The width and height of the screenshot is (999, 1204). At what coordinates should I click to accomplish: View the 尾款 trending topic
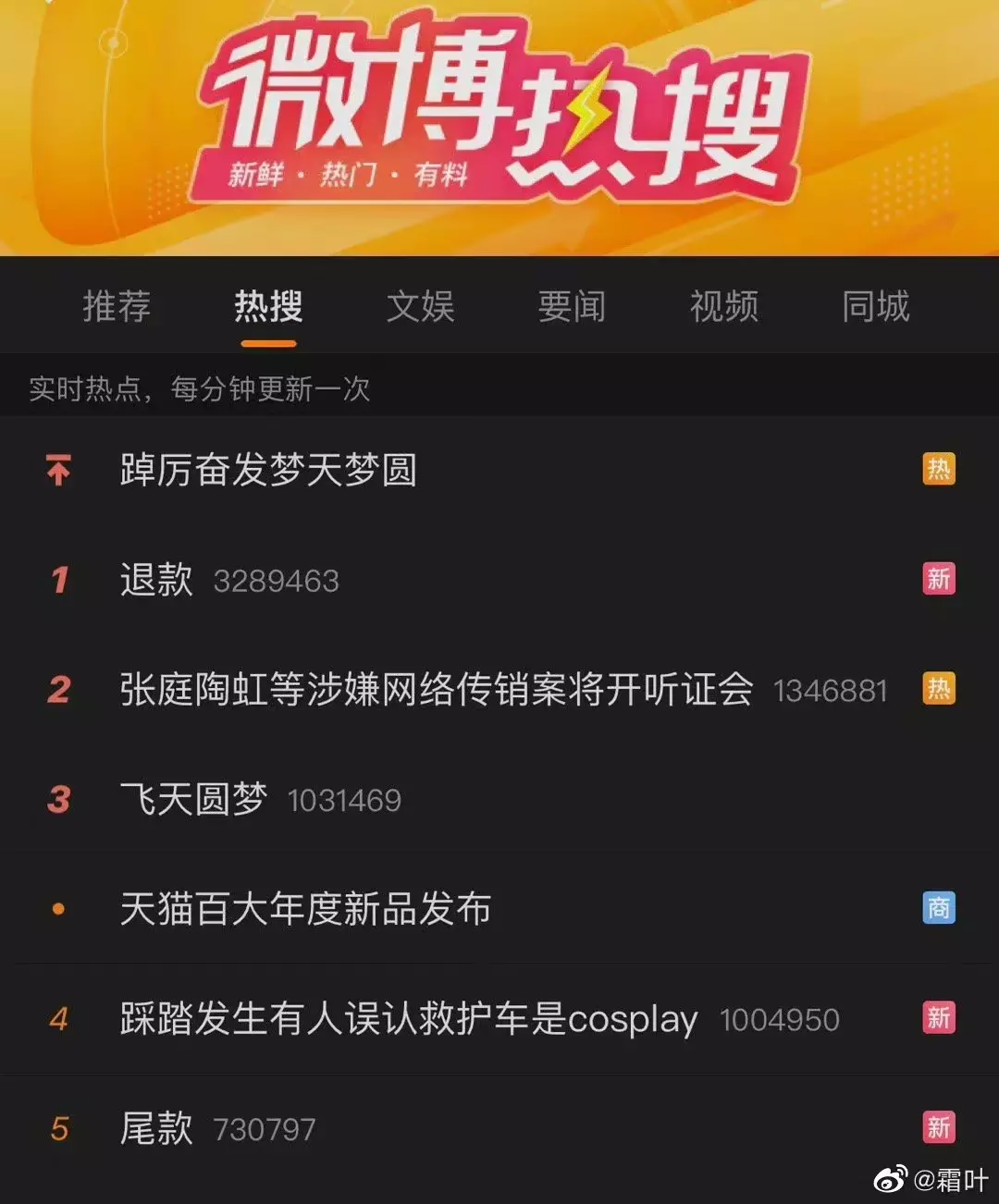tap(156, 1128)
